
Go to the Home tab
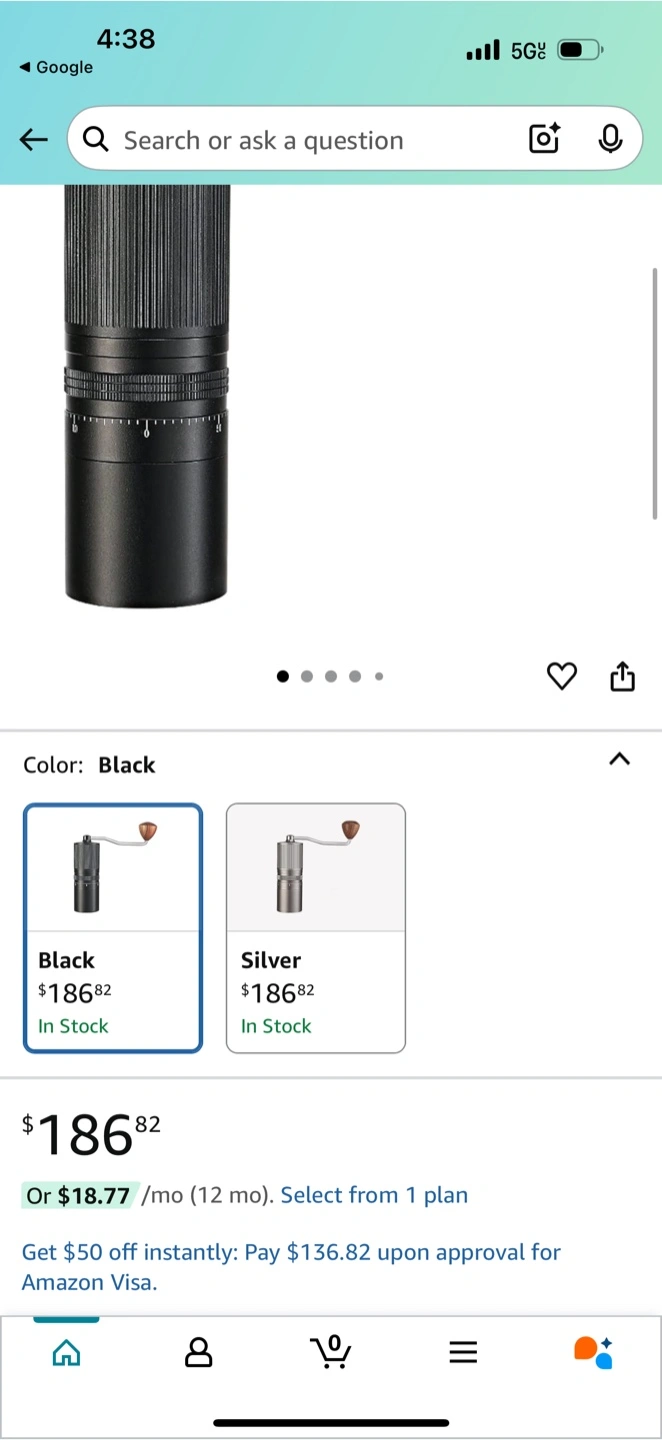point(66,1353)
